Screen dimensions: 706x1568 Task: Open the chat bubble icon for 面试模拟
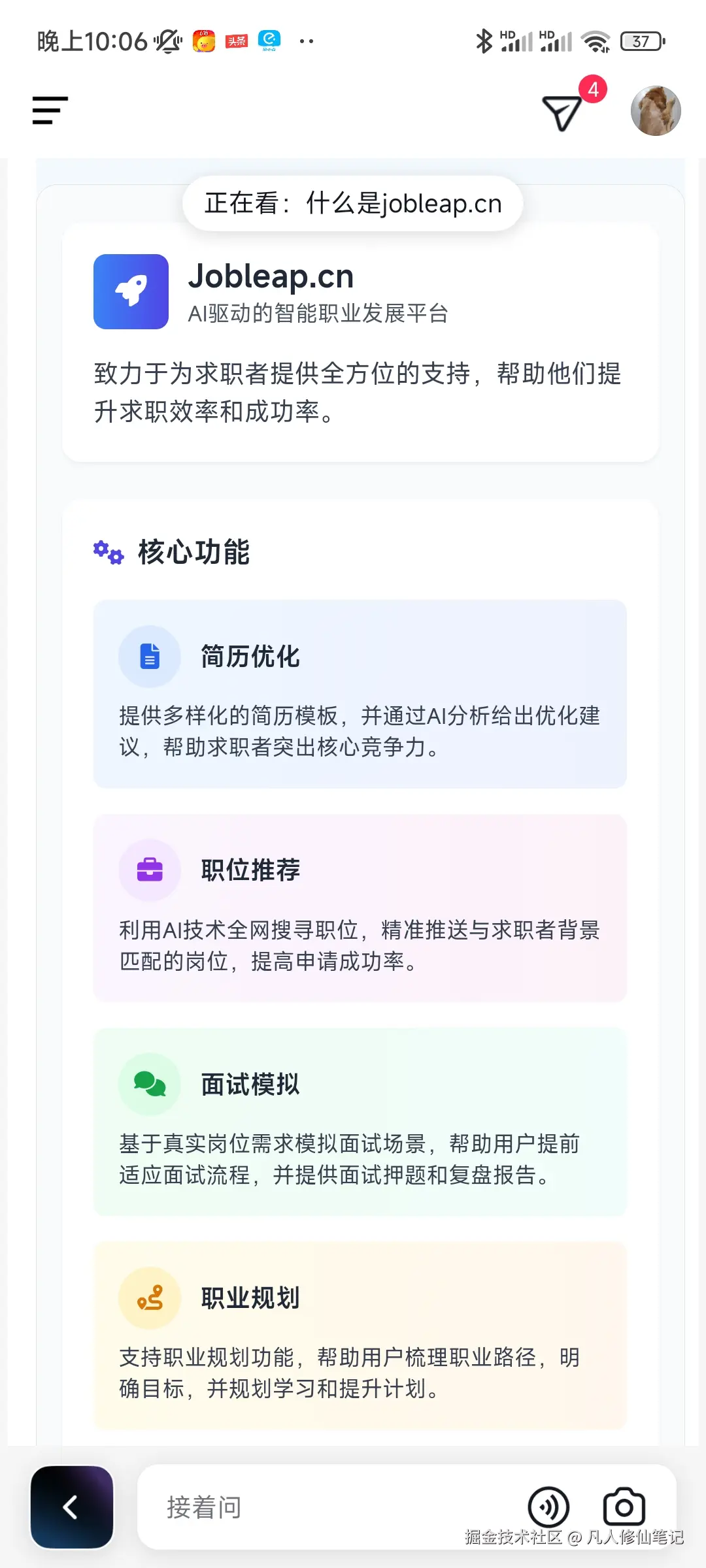(149, 1083)
